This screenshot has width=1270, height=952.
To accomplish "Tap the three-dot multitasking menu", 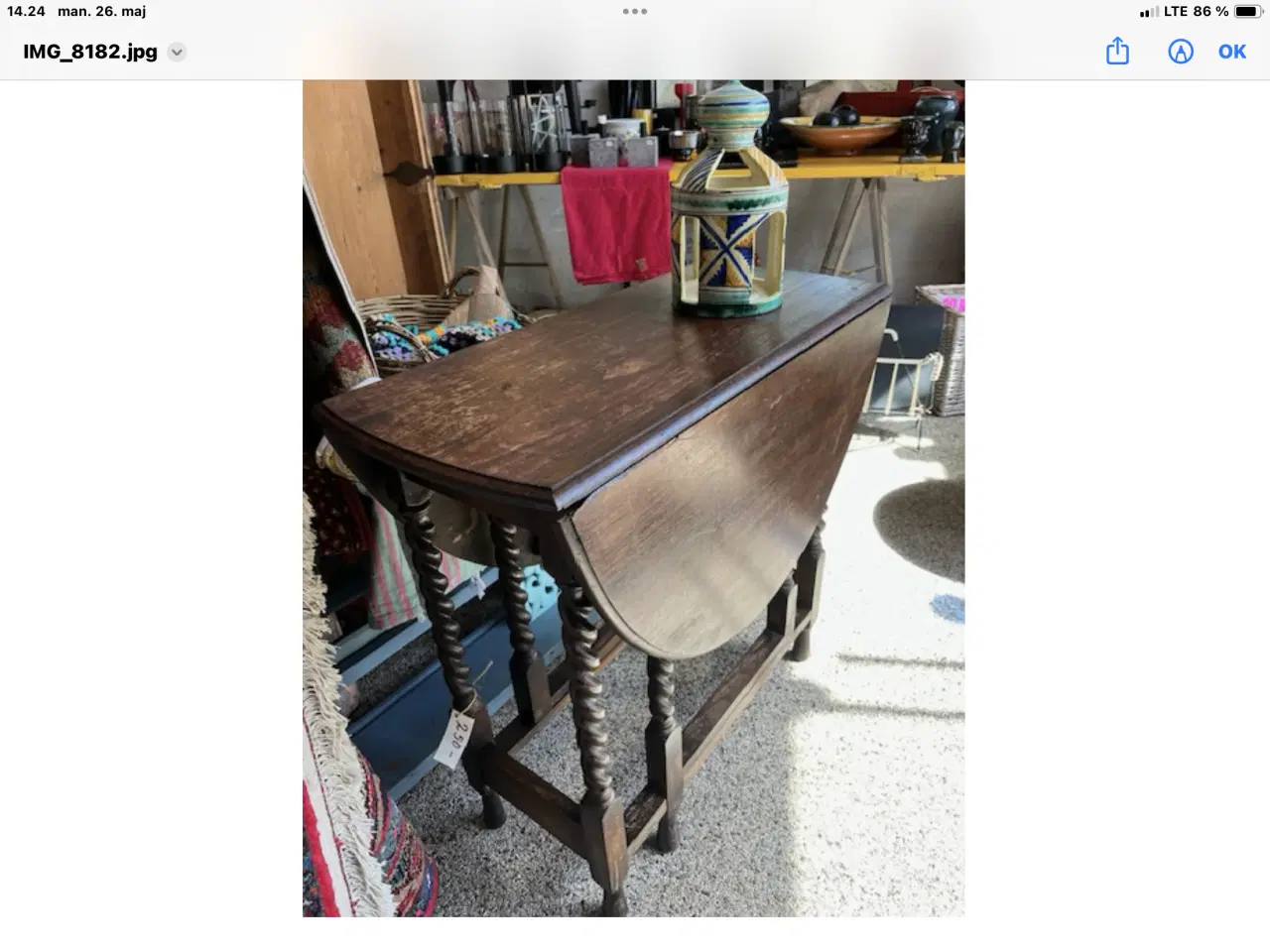I will coord(635,12).
